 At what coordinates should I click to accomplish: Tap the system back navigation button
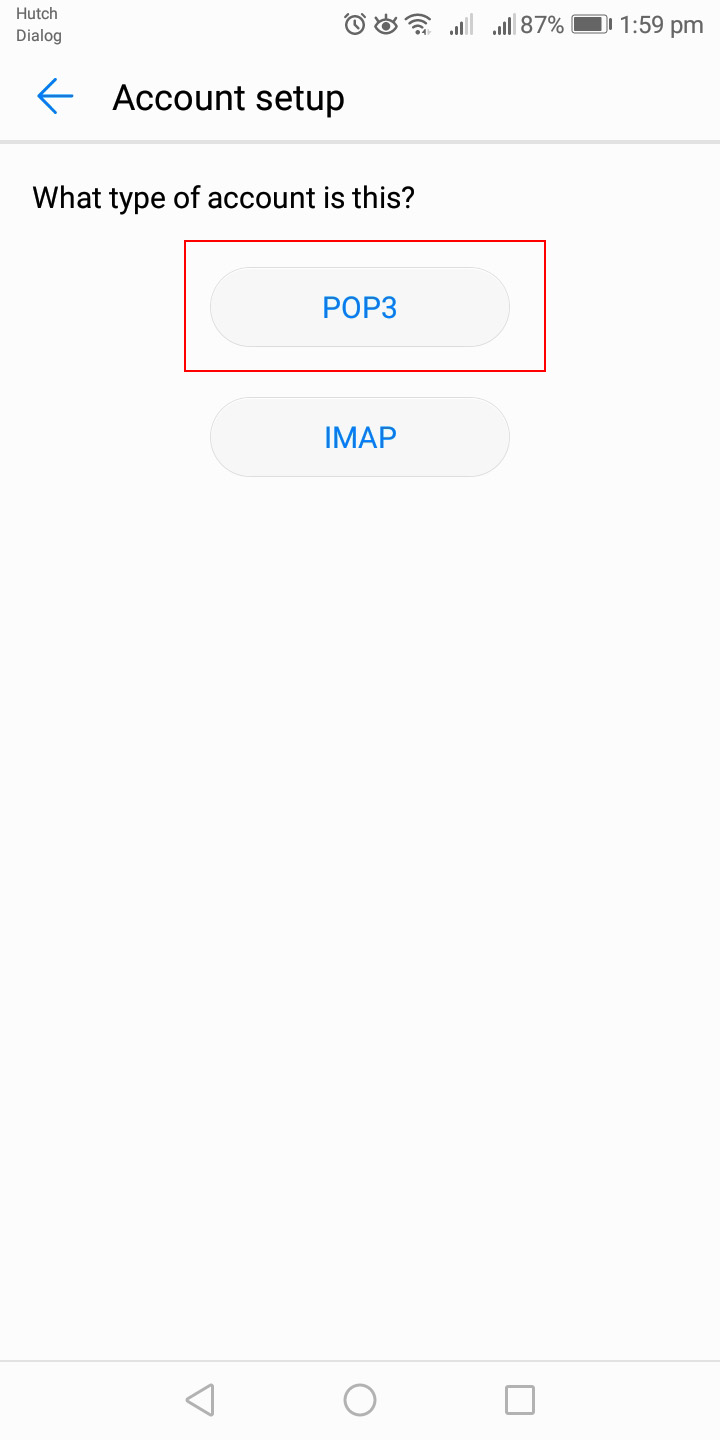pyautogui.click(x=200, y=1399)
